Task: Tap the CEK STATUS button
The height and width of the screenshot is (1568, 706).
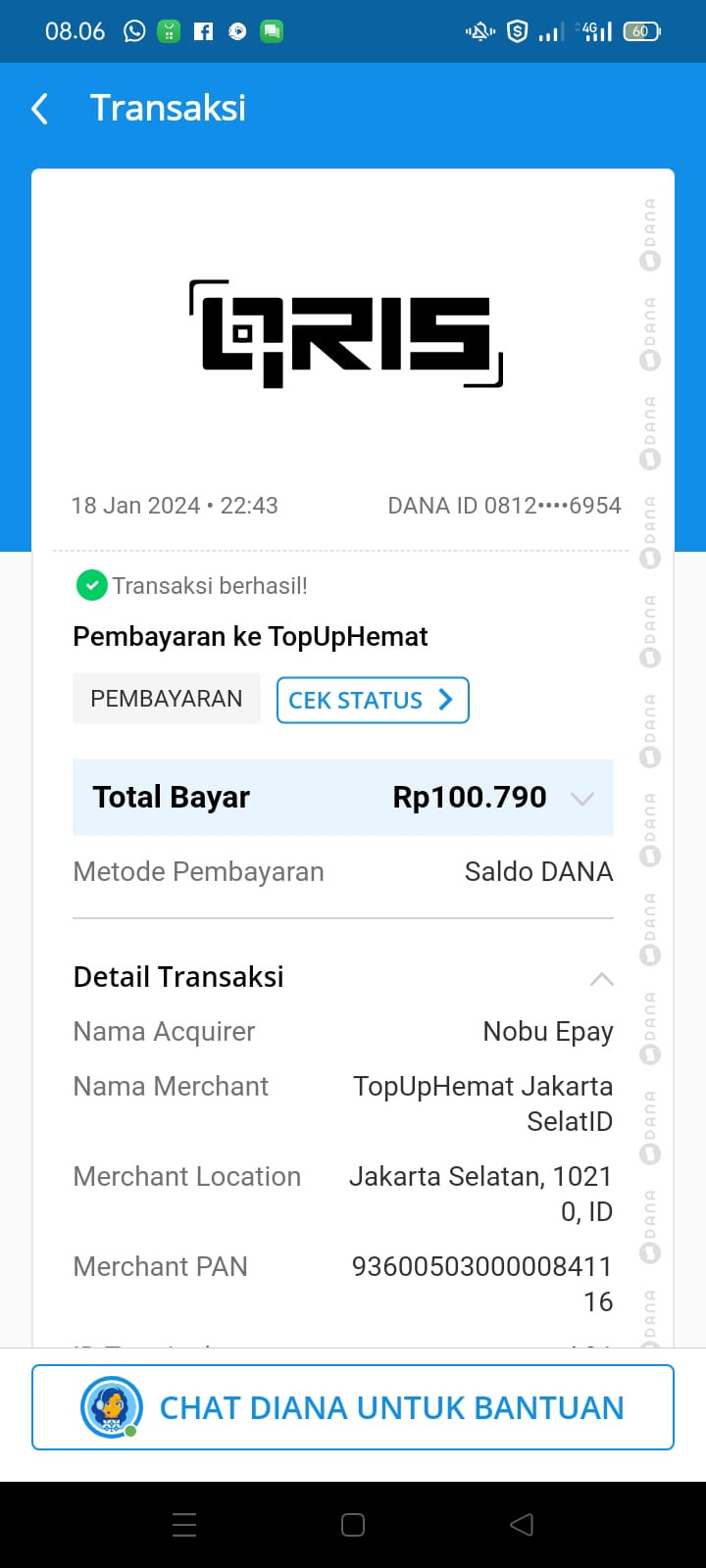Action: (373, 700)
